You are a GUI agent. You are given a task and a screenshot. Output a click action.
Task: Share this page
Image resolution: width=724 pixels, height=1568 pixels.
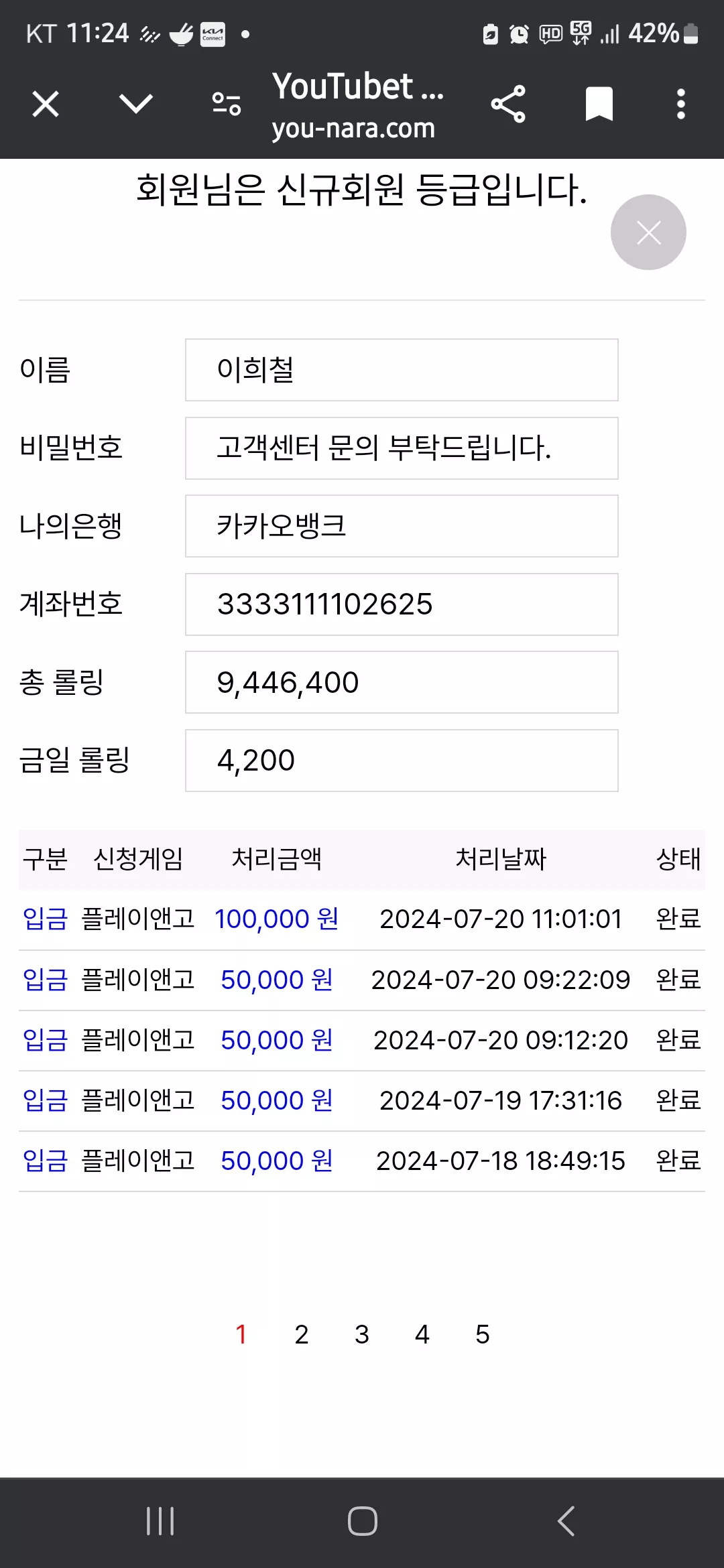508,105
